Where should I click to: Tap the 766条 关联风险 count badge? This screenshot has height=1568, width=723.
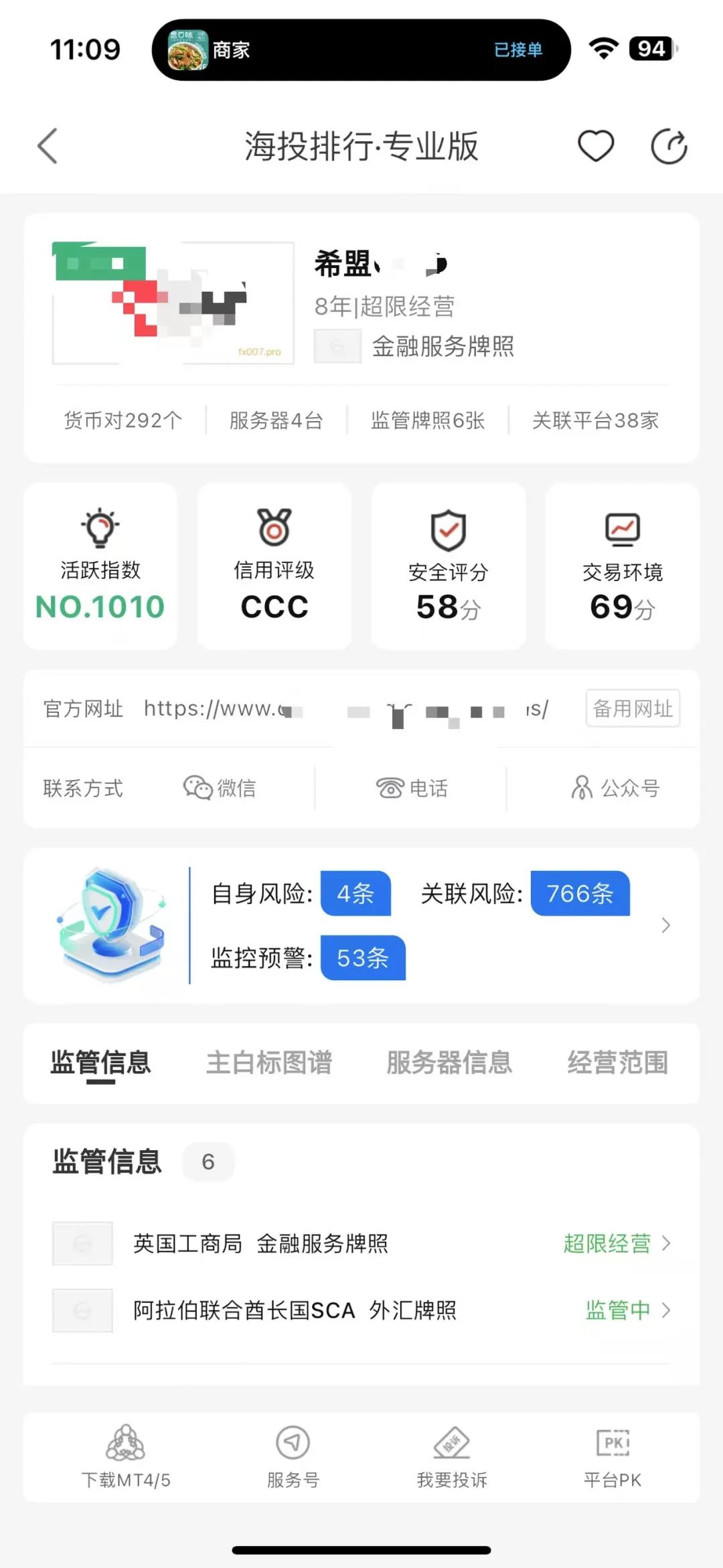coord(579,893)
